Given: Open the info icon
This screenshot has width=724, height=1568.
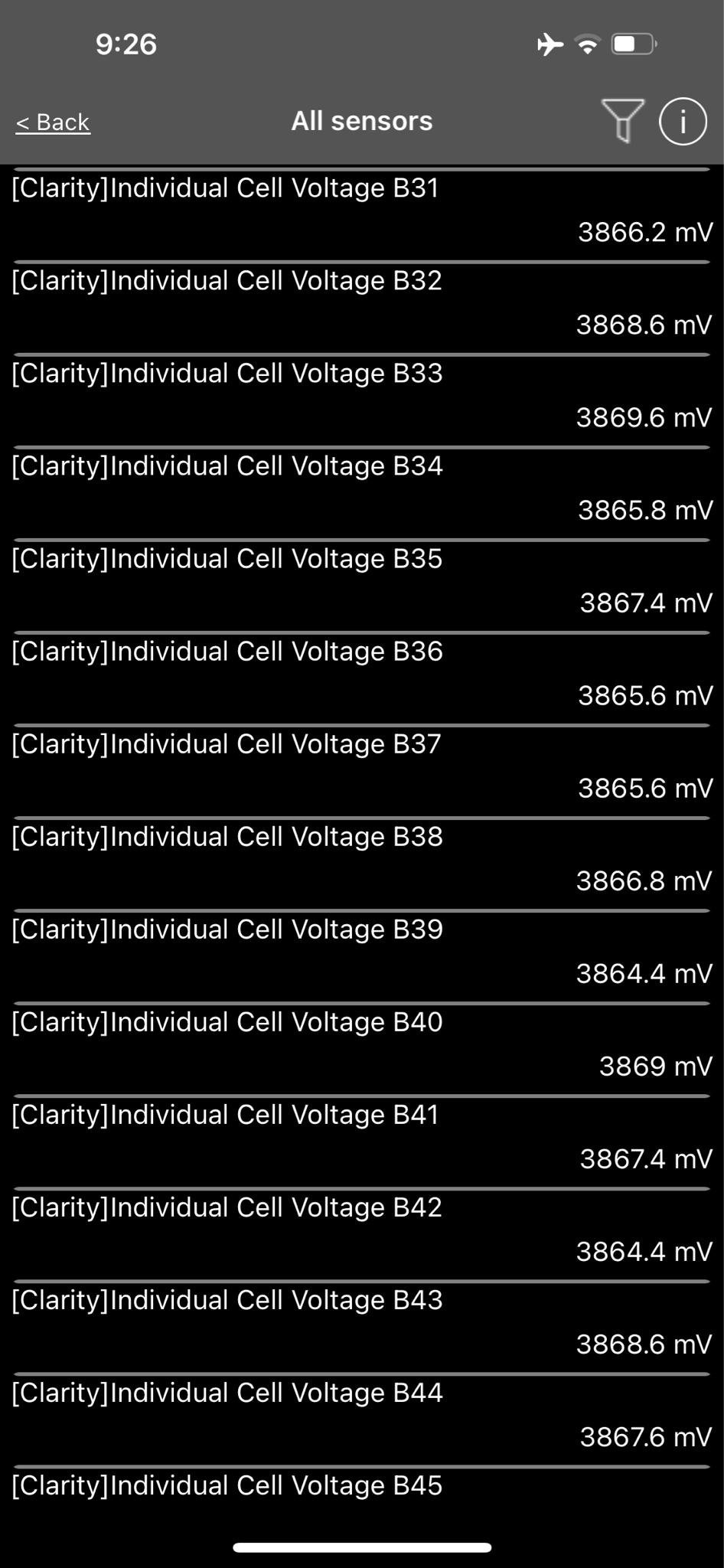Looking at the screenshot, I should pos(682,121).
